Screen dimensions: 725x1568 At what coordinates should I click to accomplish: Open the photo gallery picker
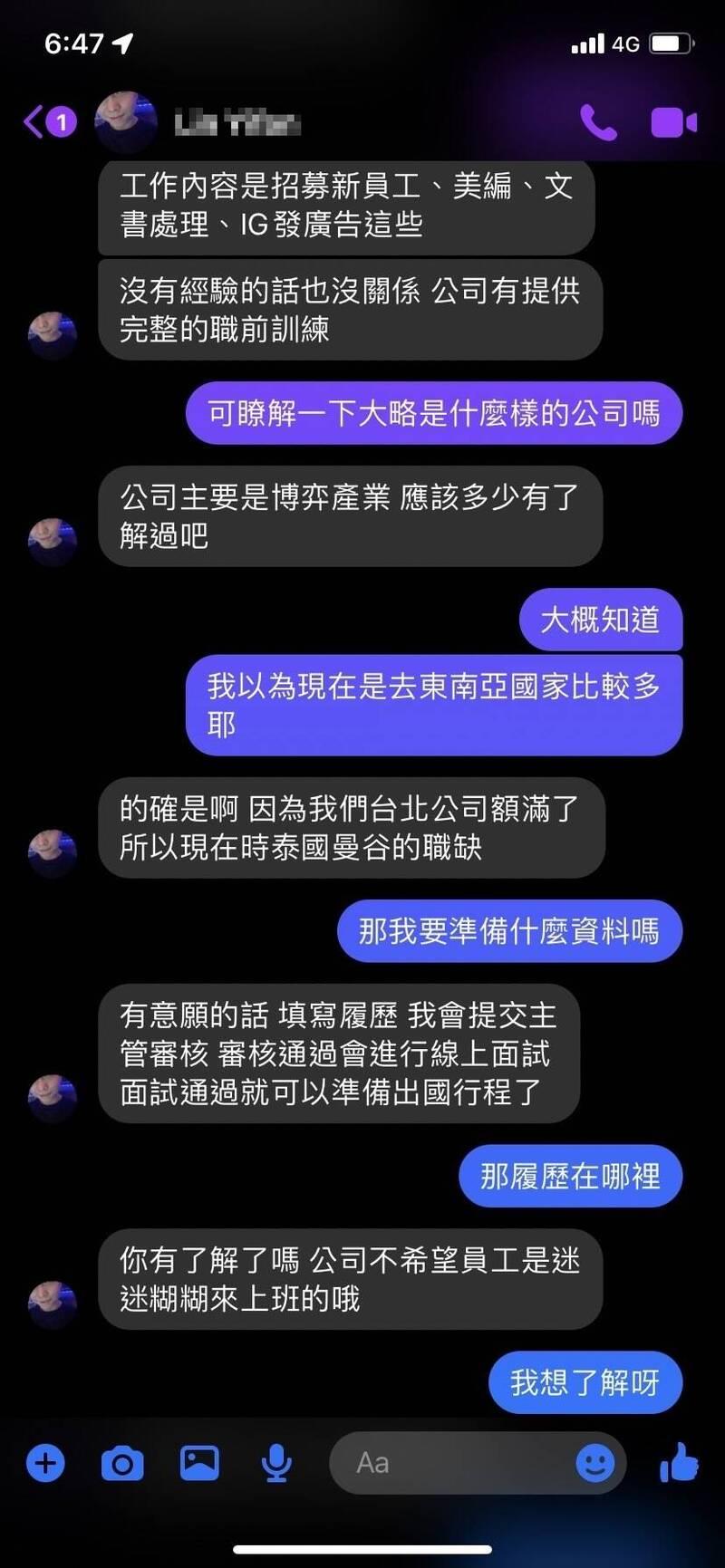pos(199,1463)
